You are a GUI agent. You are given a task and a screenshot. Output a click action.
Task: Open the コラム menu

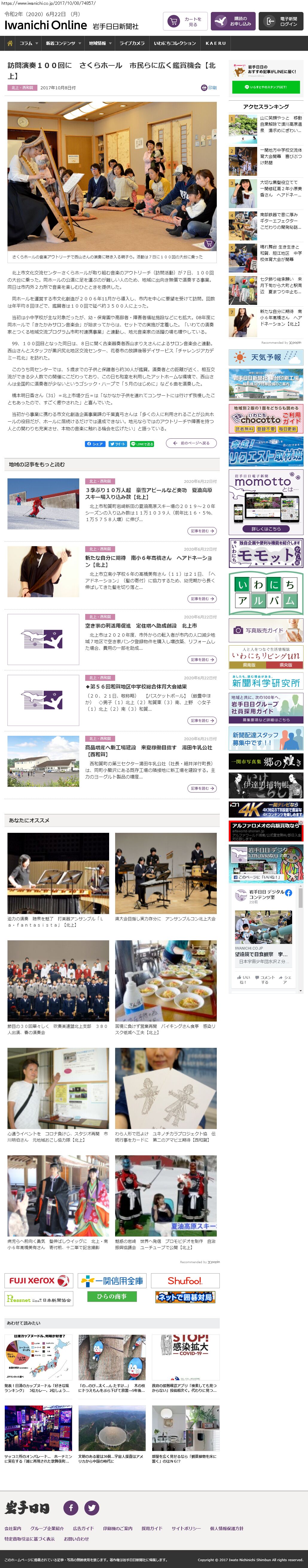pos(28,43)
